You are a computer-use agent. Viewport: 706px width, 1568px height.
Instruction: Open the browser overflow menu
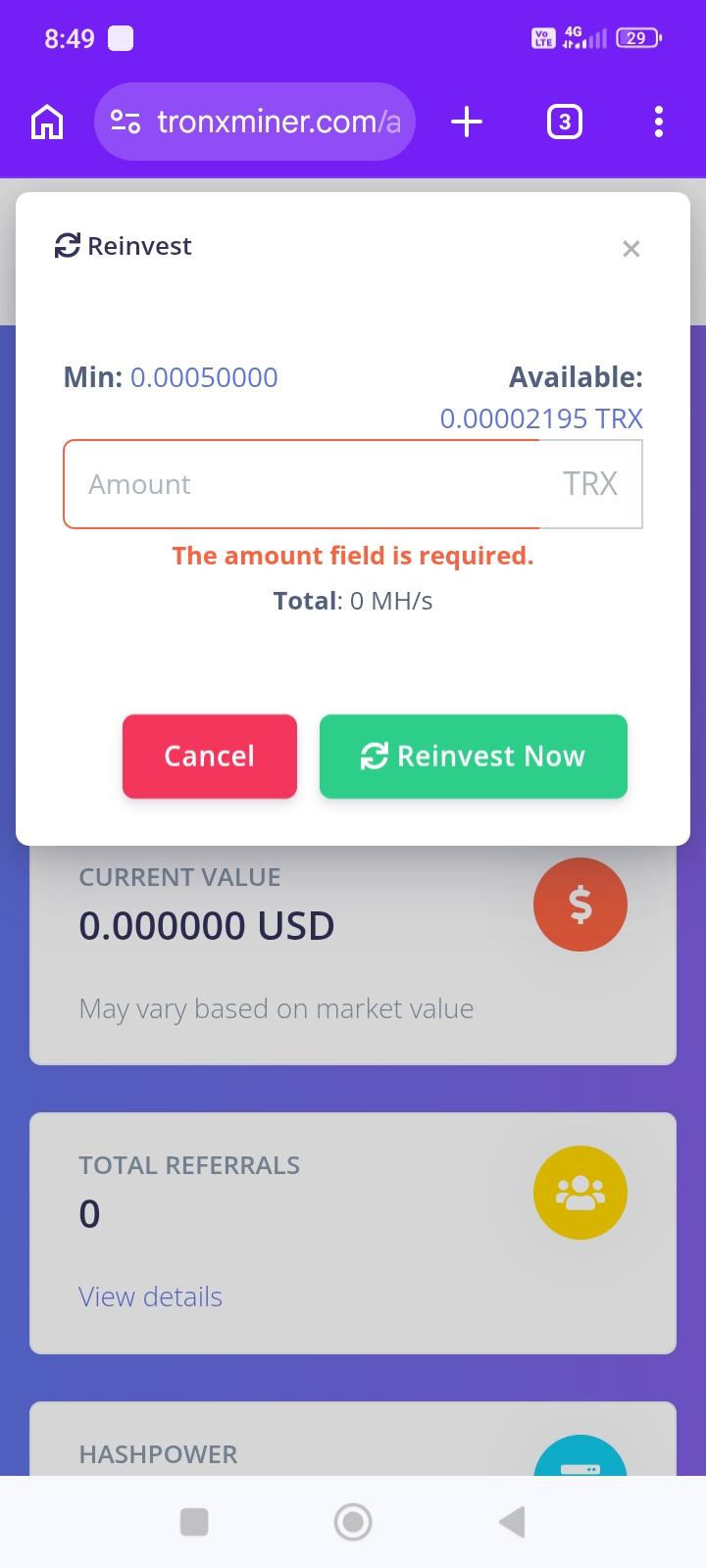(x=659, y=122)
